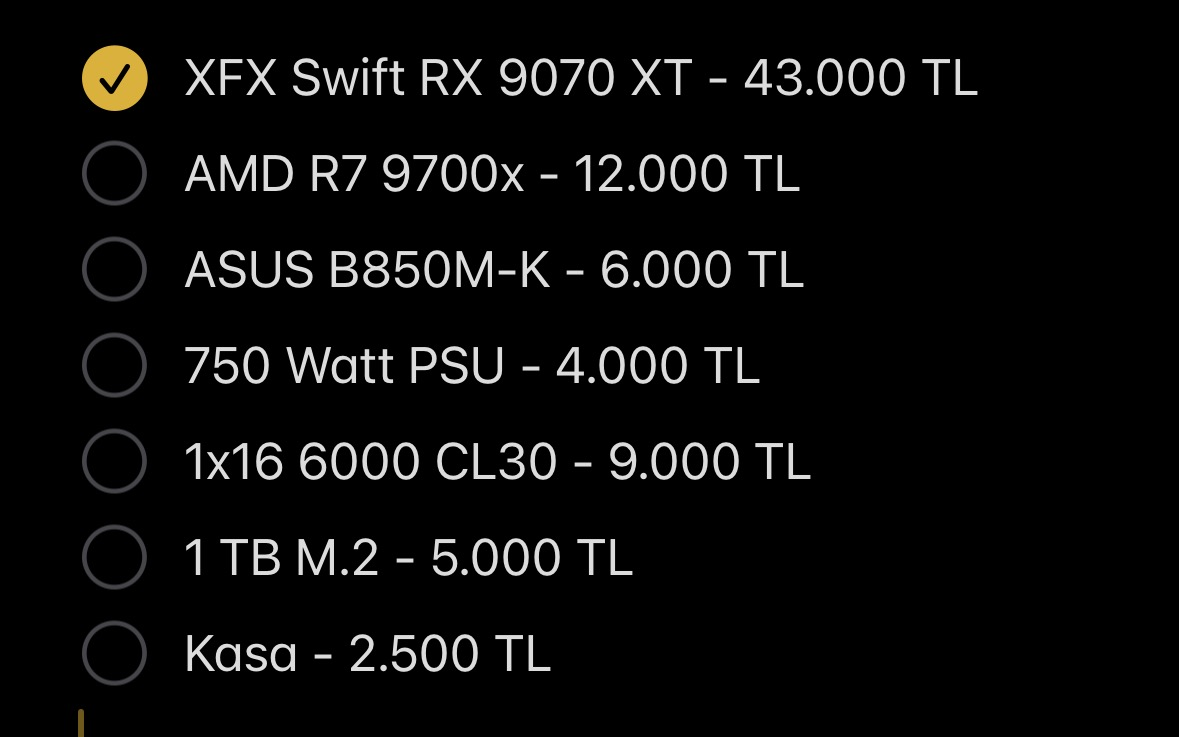Mark 1 TB M.2 as completed
The width and height of the screenshot is (1179, 737).
point(114,557)
